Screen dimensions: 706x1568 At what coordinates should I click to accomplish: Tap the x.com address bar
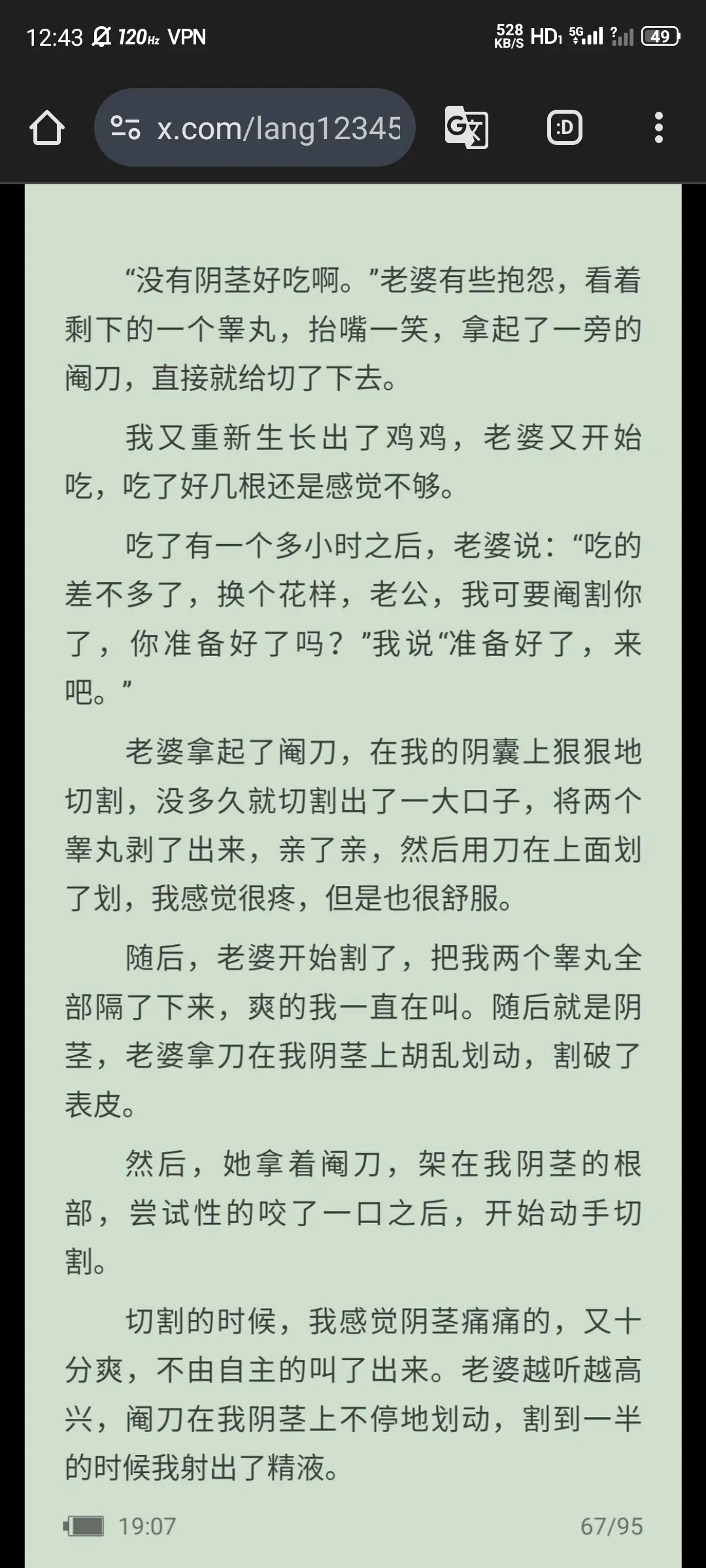coord(278,129)
